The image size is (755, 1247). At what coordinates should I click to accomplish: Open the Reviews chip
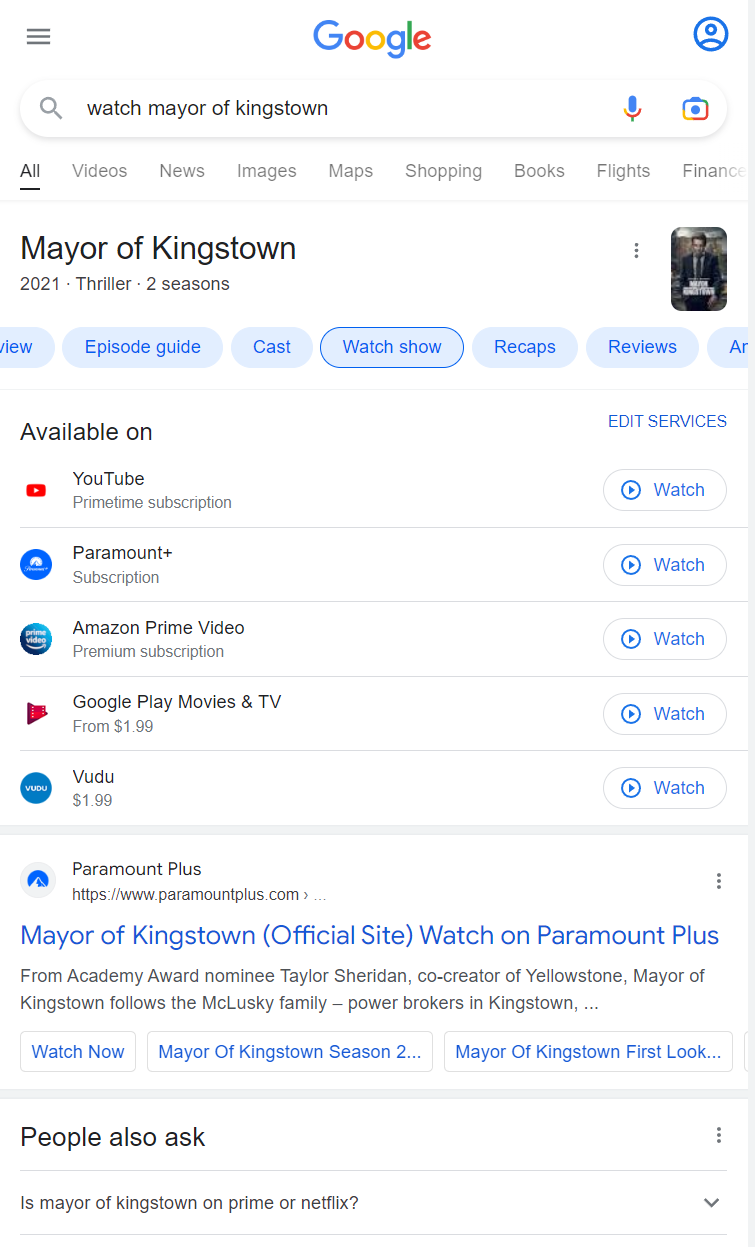click(642, 347)
